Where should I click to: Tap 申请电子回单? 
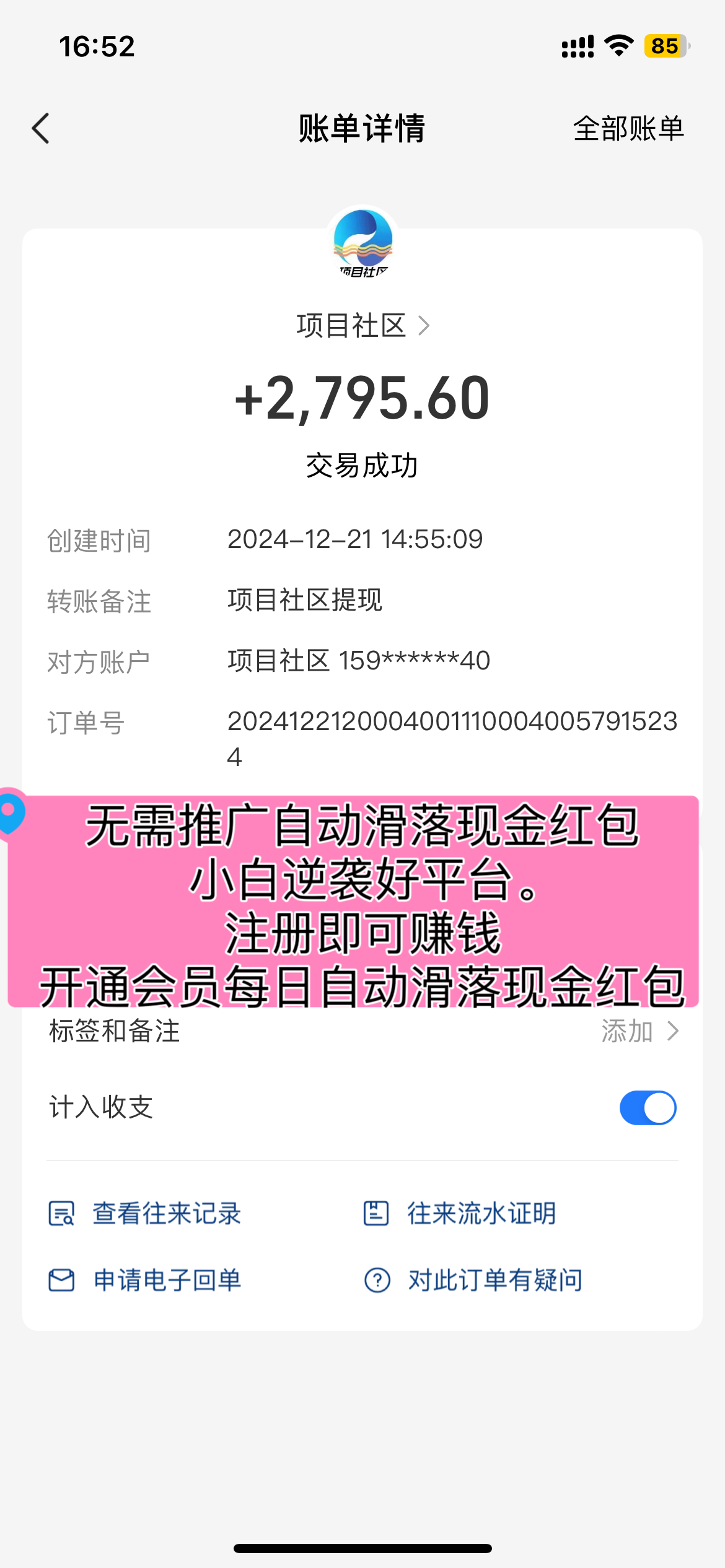[145, 1280]
